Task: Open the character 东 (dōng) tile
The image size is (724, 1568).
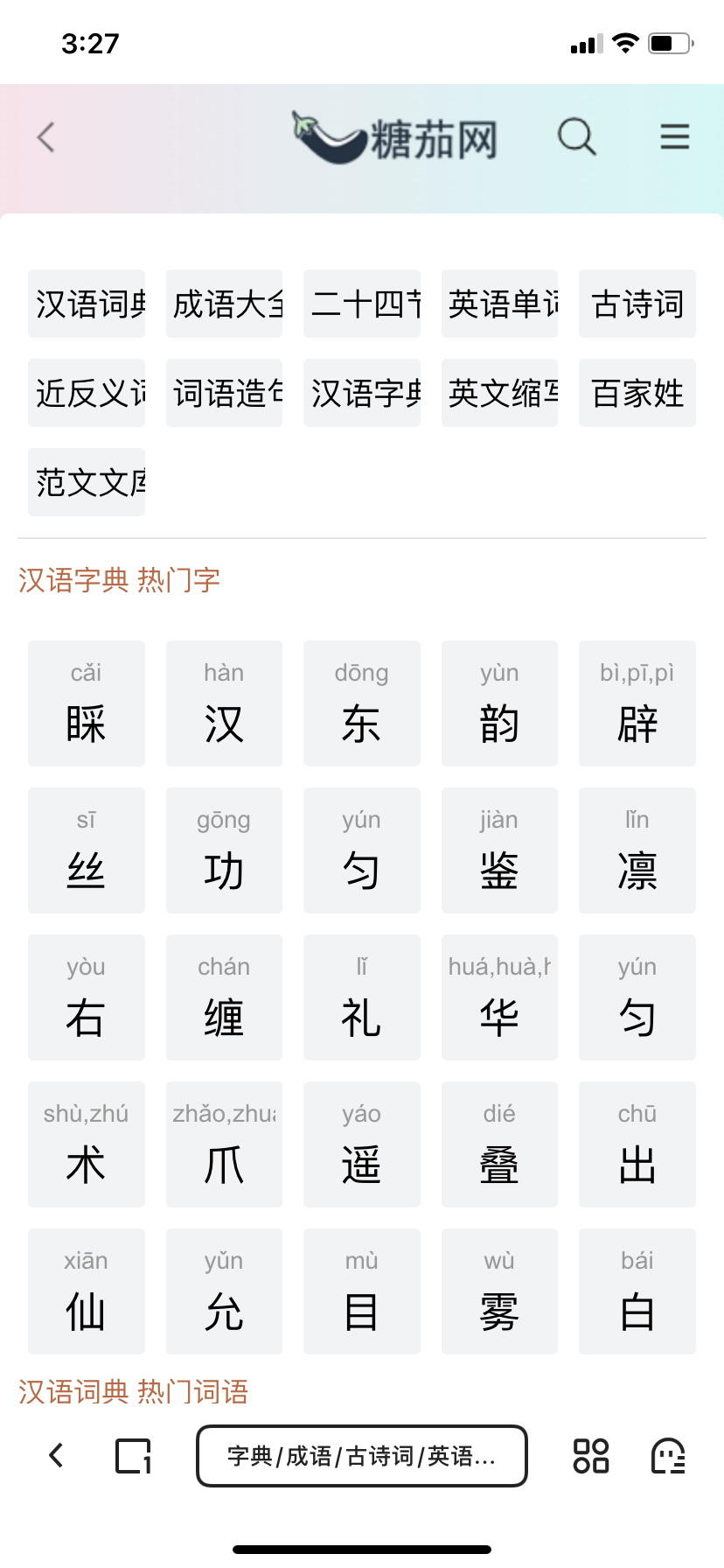Action: [362, 703]
